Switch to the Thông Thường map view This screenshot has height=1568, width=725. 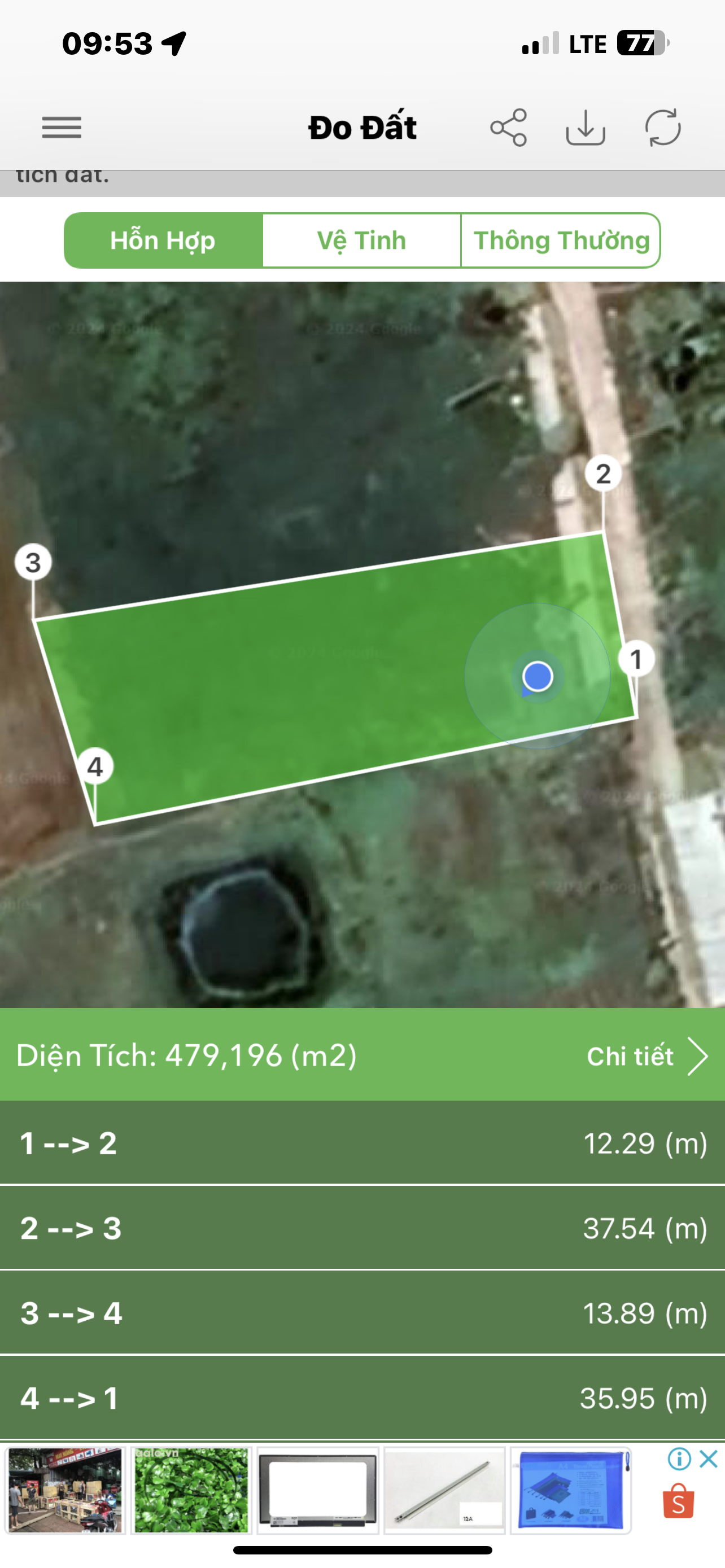click(x=561, y=240)
